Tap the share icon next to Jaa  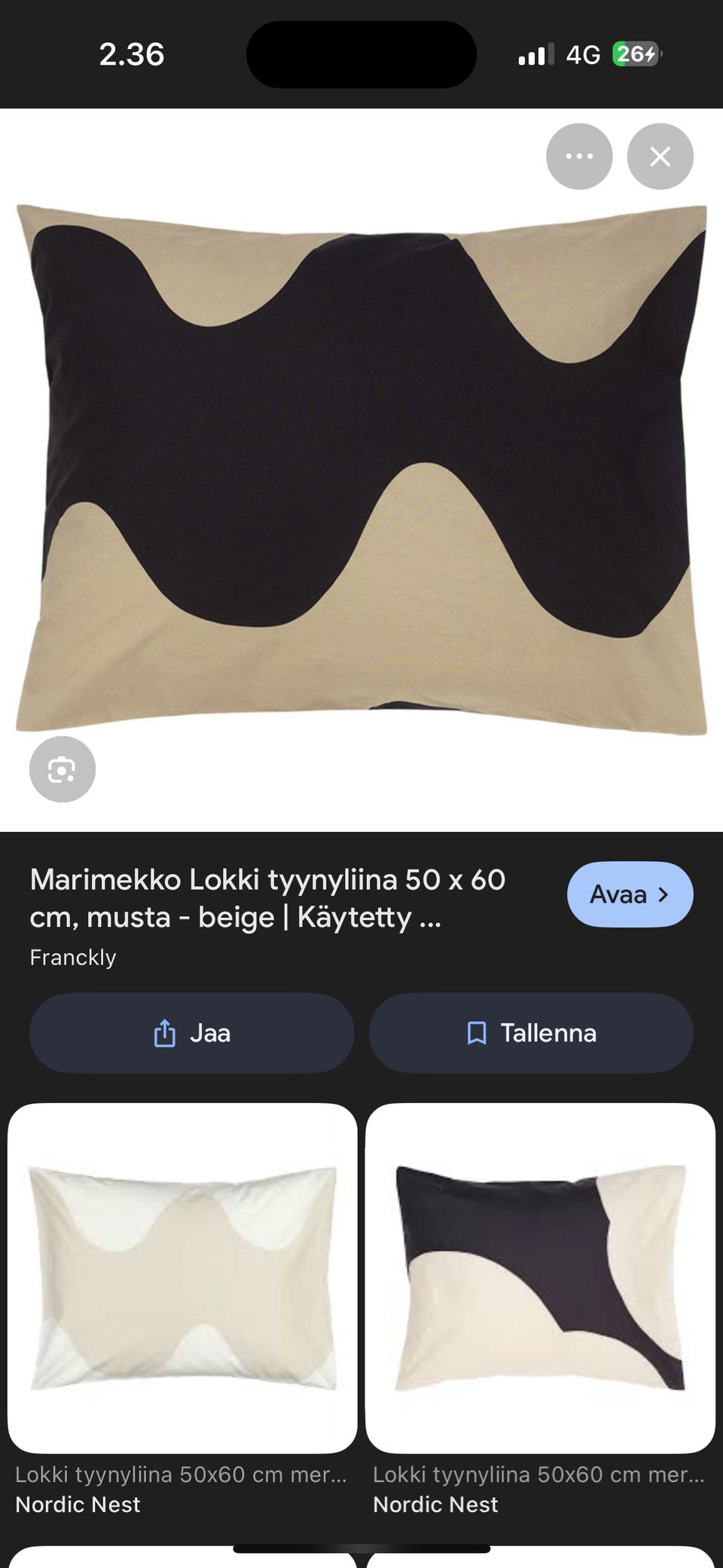pyautogui.click(x=164, y=1033)
